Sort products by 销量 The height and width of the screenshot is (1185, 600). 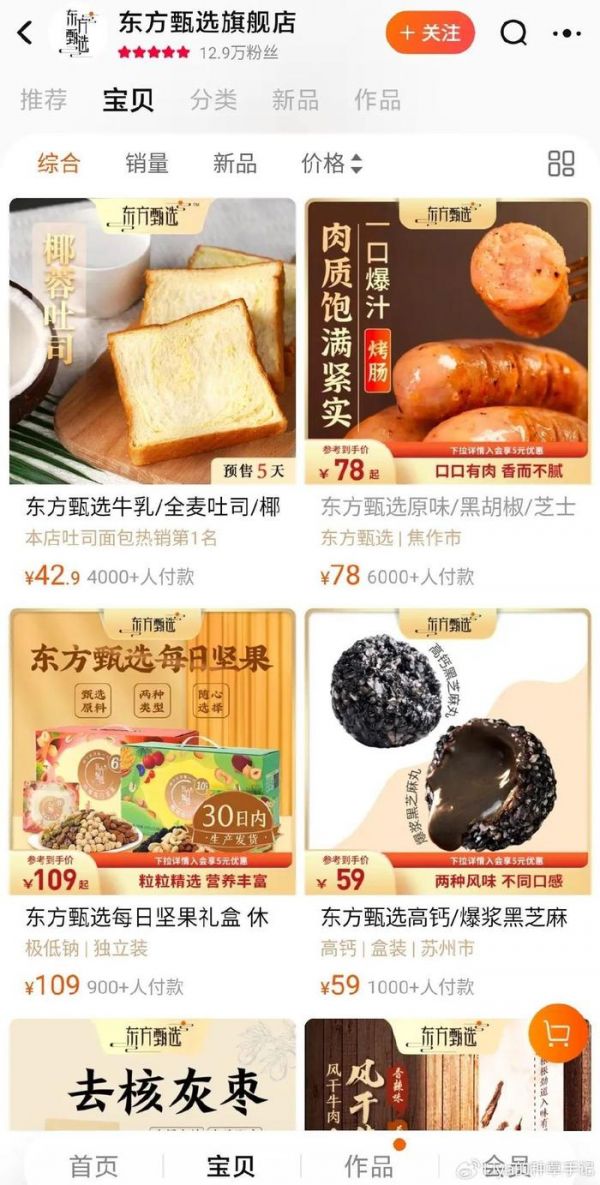point(147,163)
